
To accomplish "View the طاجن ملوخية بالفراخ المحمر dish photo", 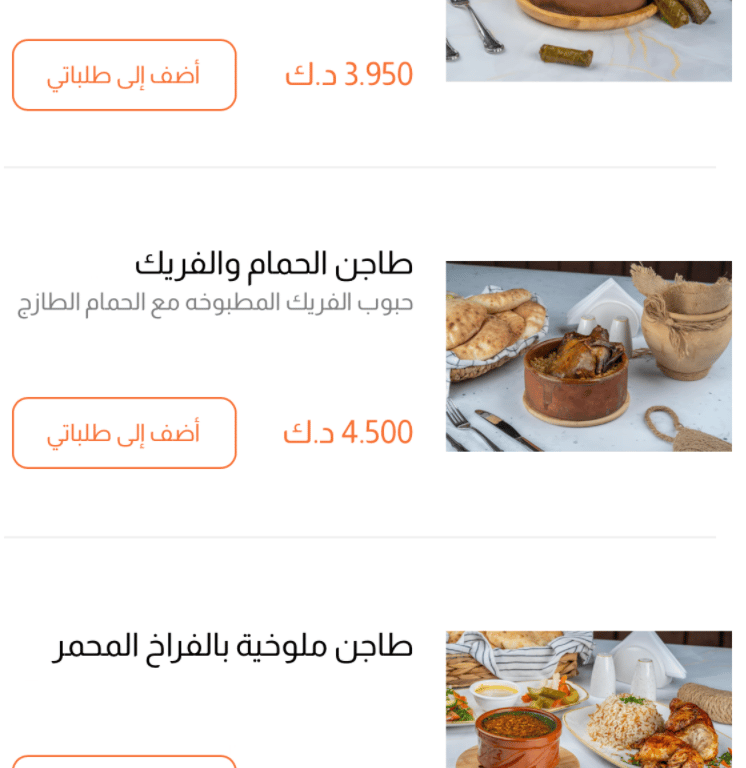I will click(x=588, y=700).
